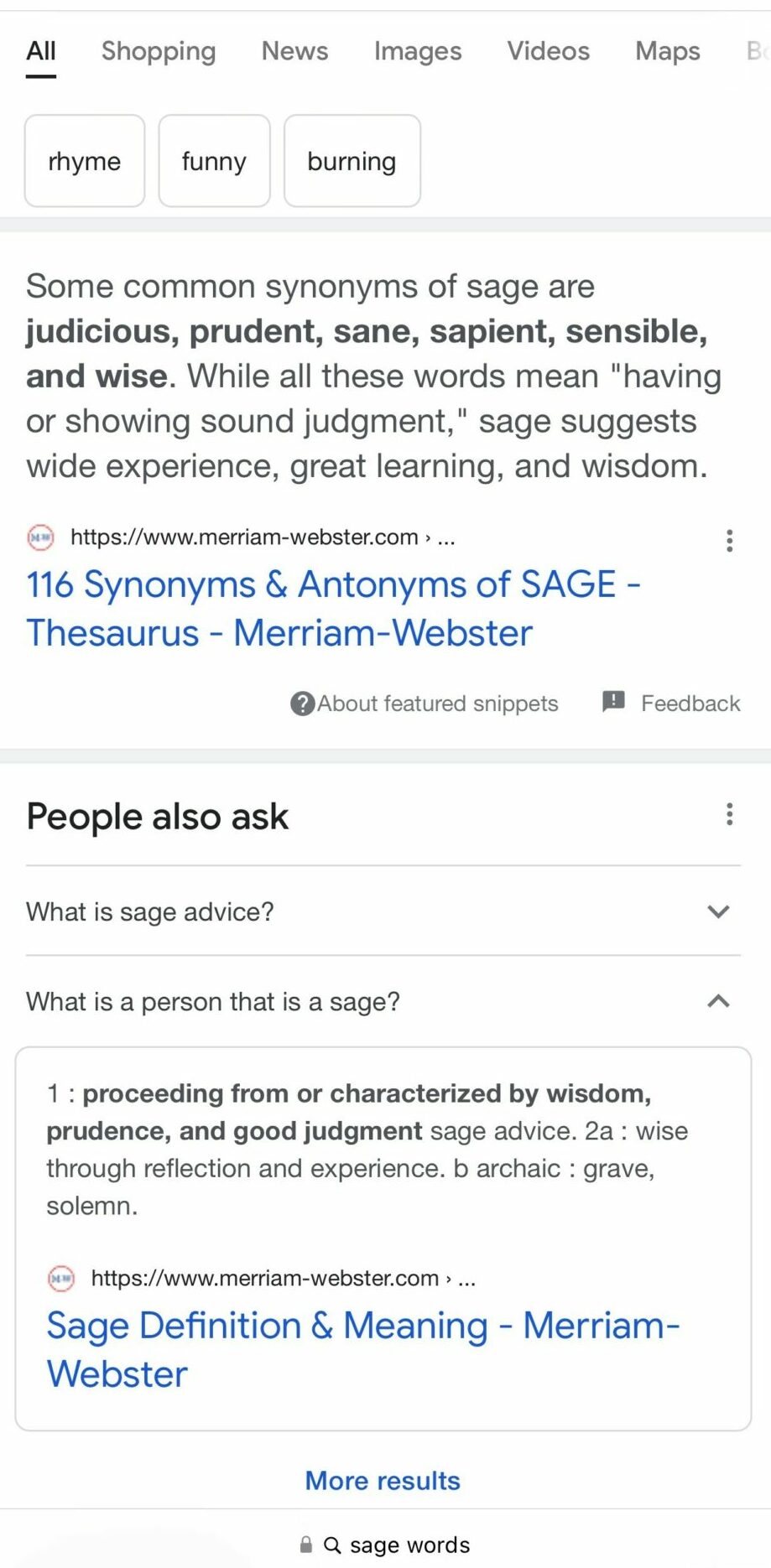This screenshot has height=1568, width=771.
Task: Choose the funny suggestion chip
Action: 214,161
